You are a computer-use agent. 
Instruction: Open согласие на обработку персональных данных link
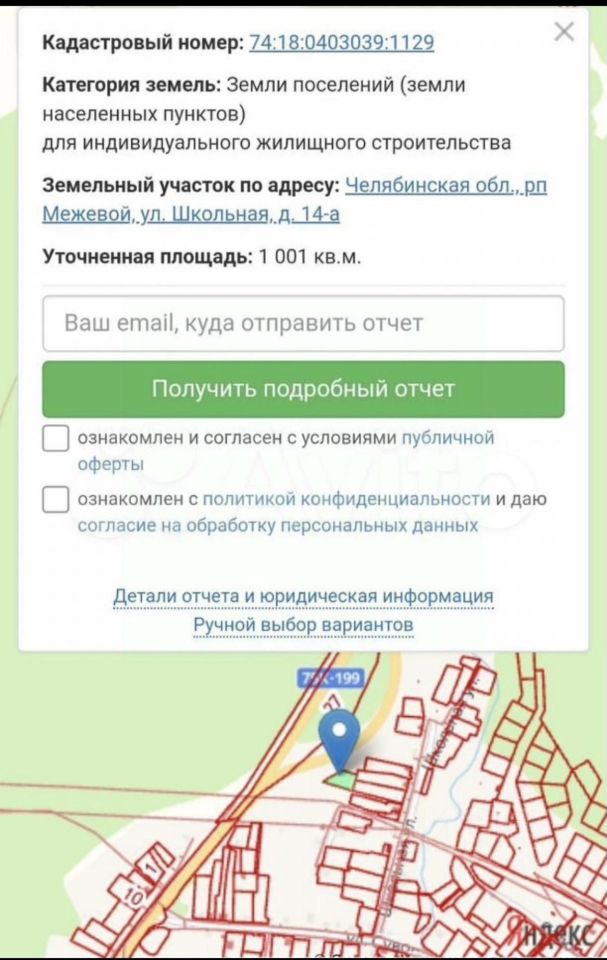[277, 525]
